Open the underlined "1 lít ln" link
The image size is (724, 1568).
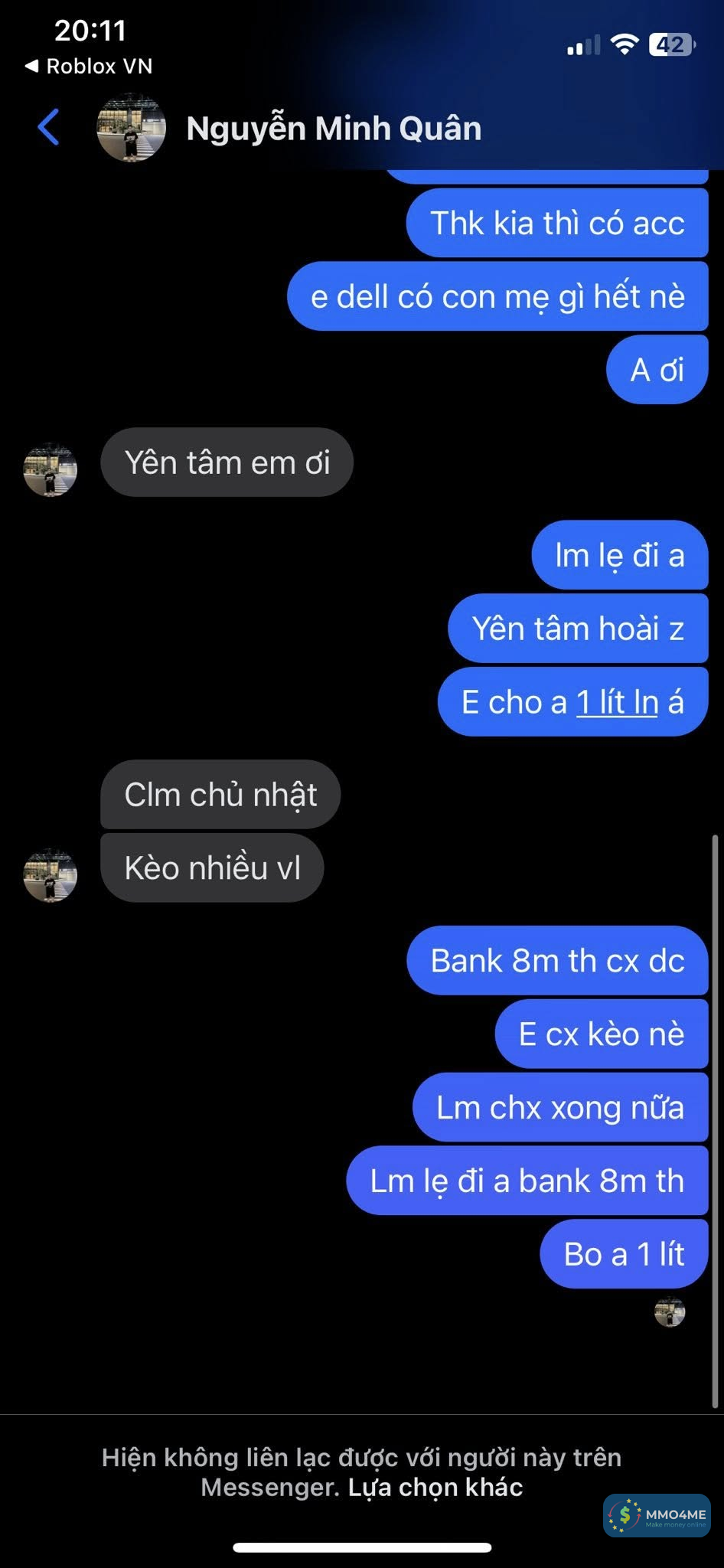point(617,702)
